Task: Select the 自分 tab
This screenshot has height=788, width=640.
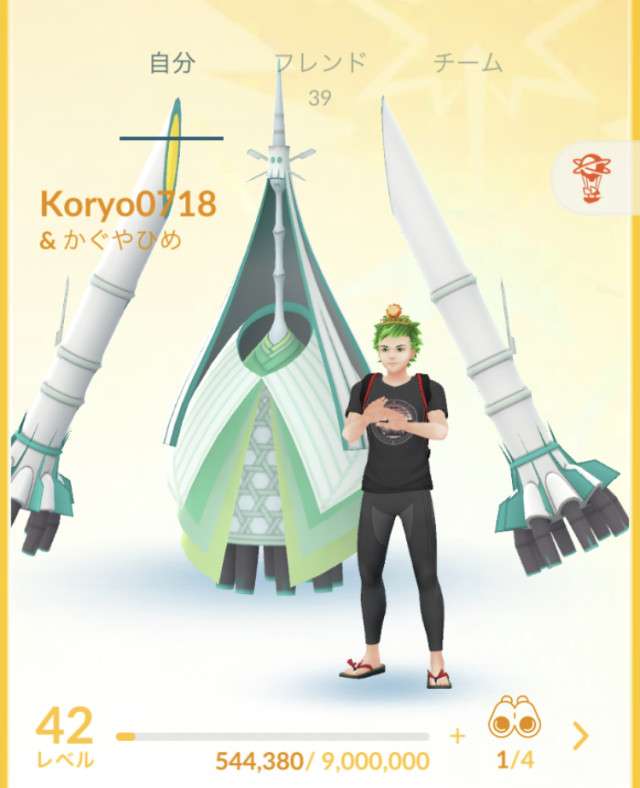Action: (x=171, y=64)
